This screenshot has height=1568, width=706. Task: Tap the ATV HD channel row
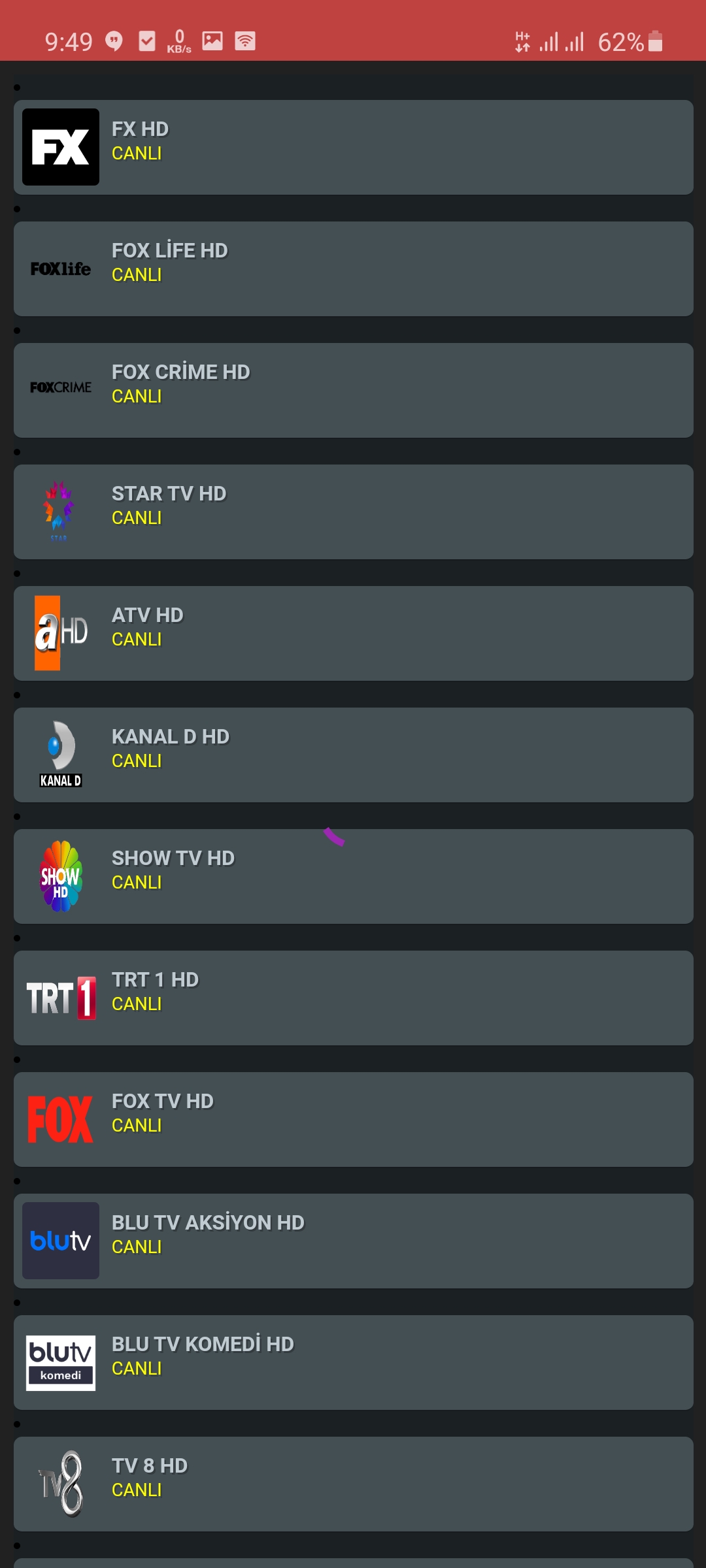click(x=353, y=633)
